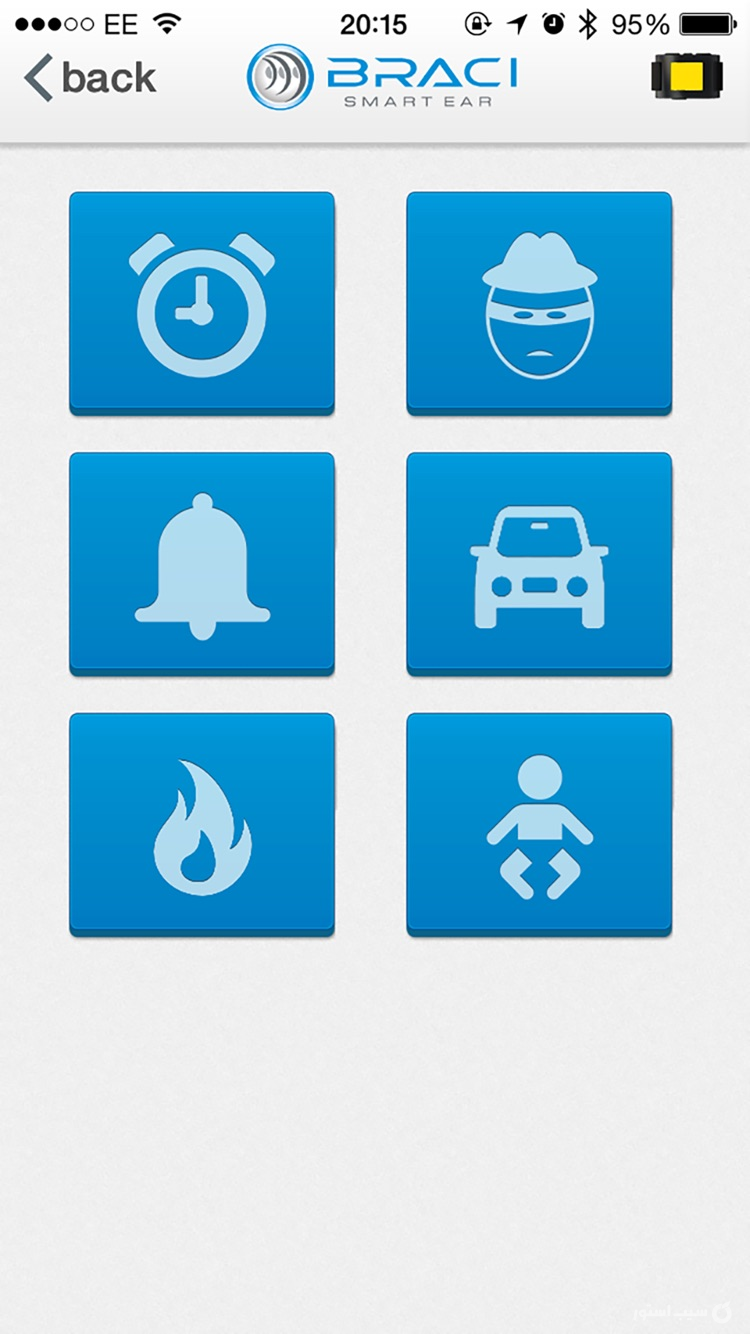Select the alarm clock sound tile

202,303
